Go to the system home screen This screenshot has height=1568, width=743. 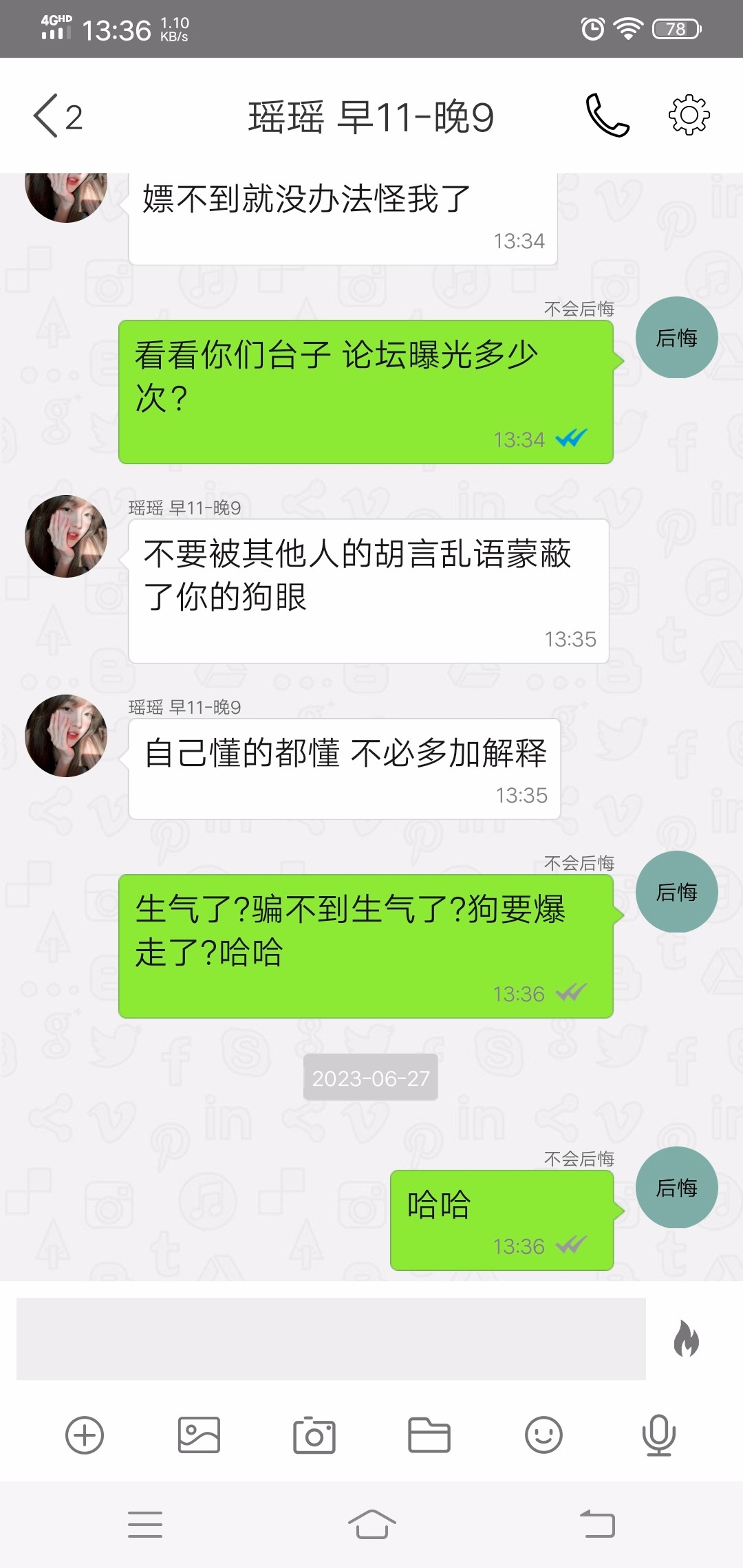371,1524
